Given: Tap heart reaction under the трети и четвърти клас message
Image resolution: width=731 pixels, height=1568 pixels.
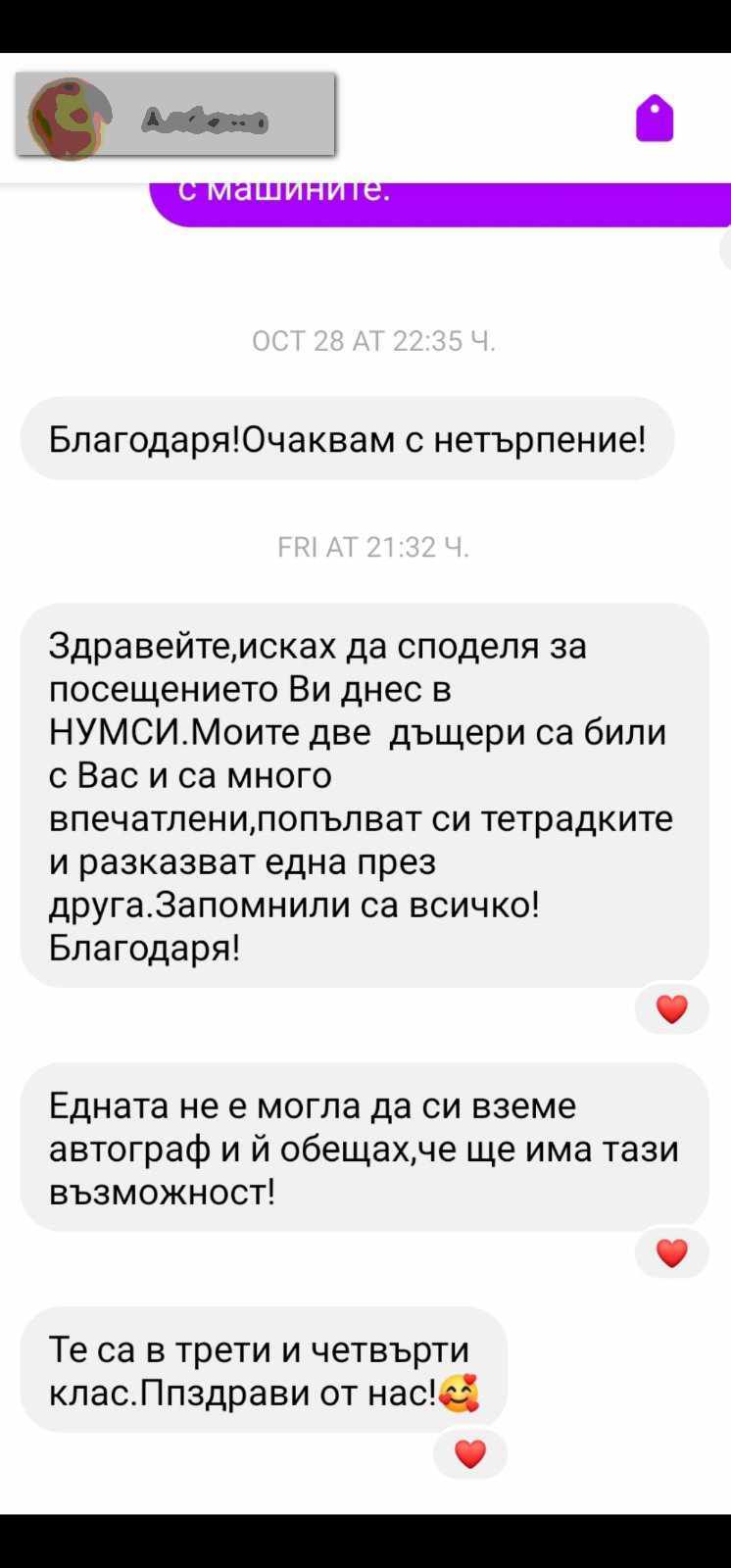Looking at the screenshot, I should (x=470, y=1453).
